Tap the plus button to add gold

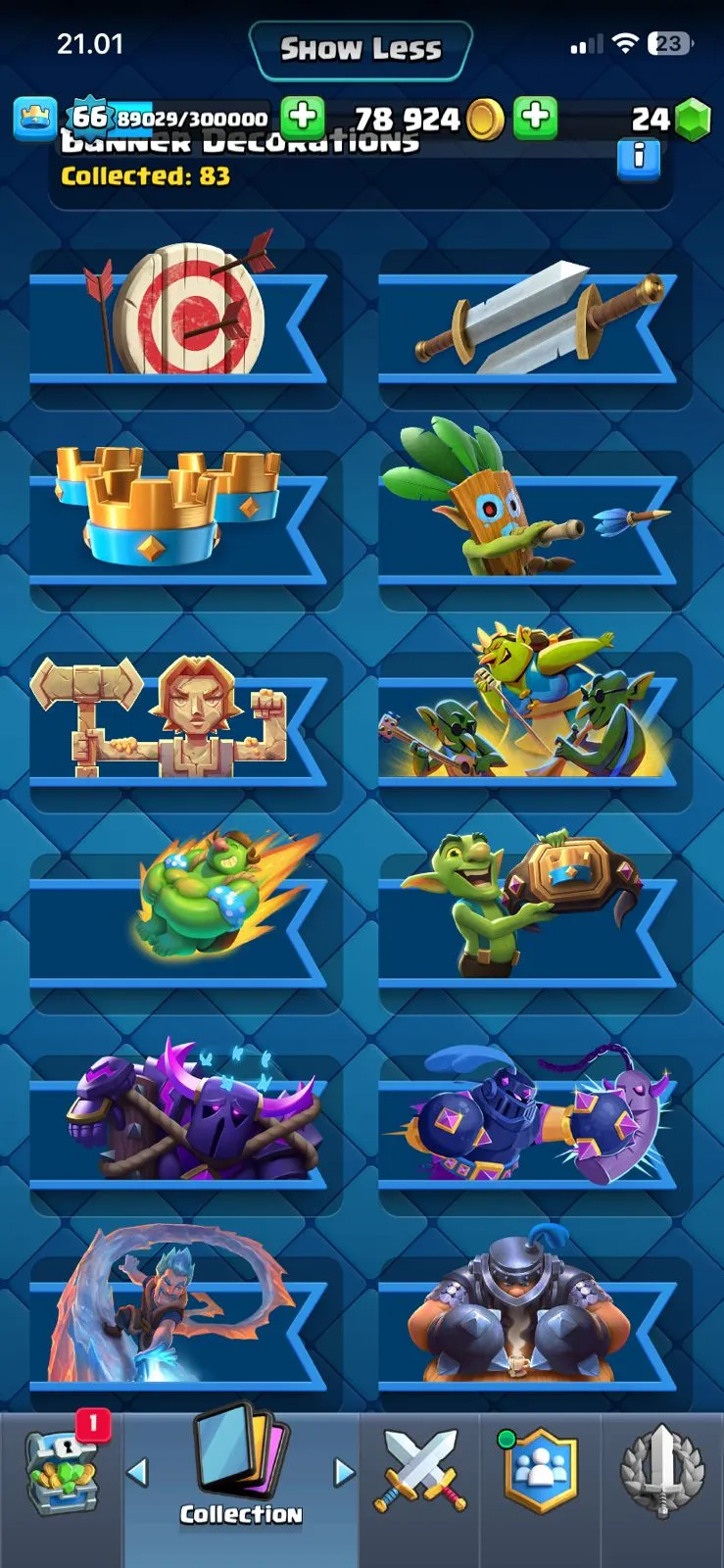tap(535, 118)
